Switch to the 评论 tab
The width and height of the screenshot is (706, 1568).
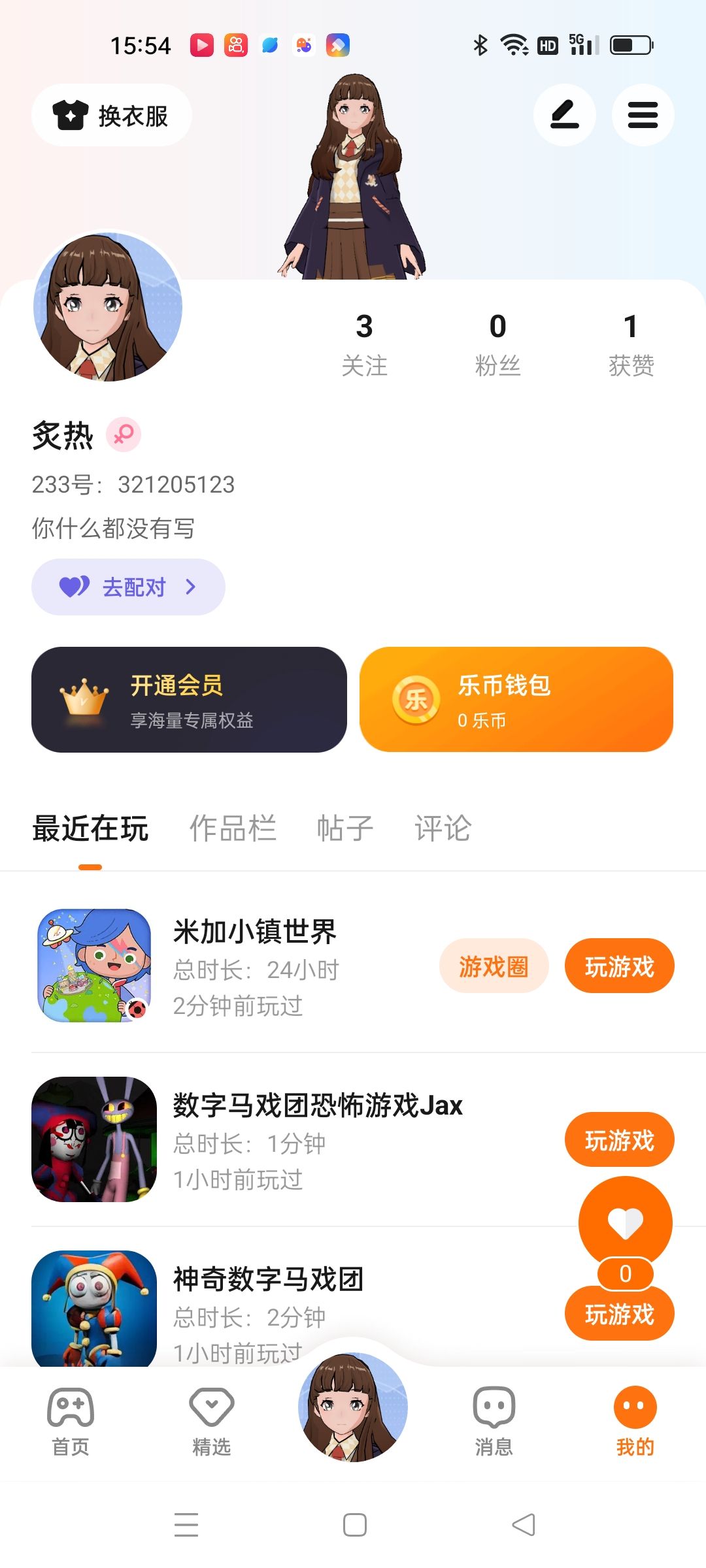pyautogui.click(x=443, y=828)
